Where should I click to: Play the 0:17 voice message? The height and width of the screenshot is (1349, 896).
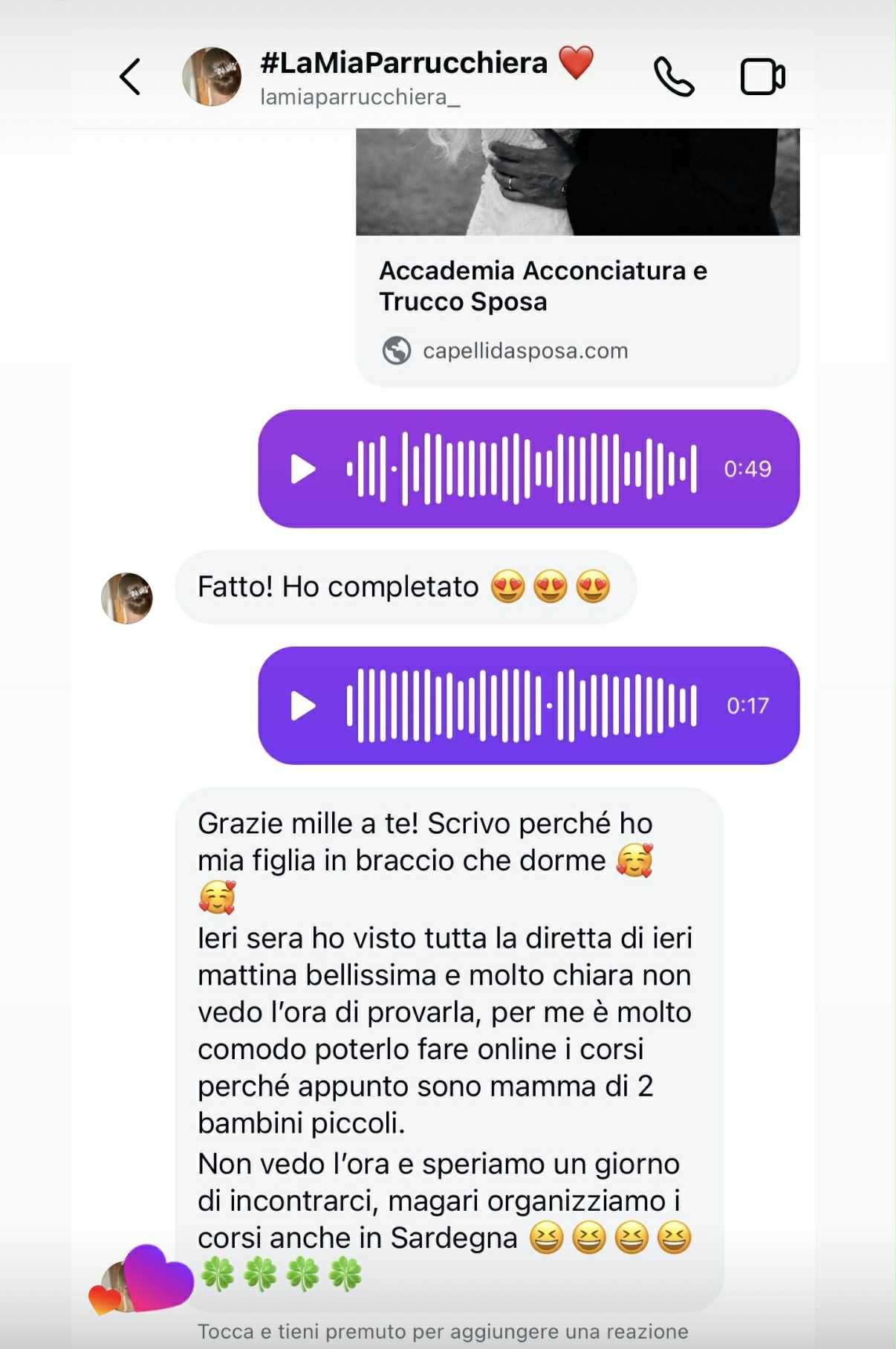[302, 706]
